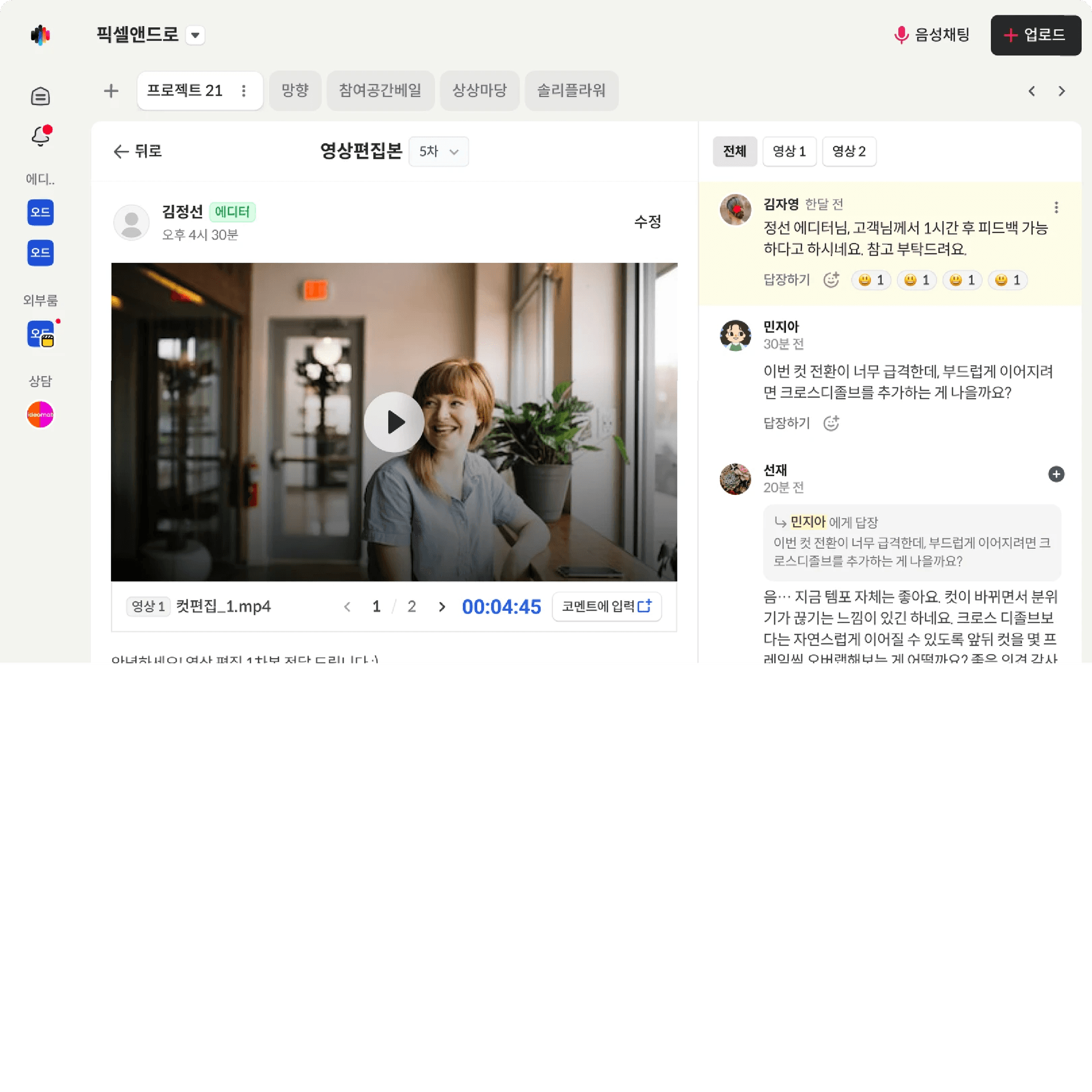Tap 수정 to edit the post
The image size is (1092, 1092).
pyautogui.click(x=647, y=222)
